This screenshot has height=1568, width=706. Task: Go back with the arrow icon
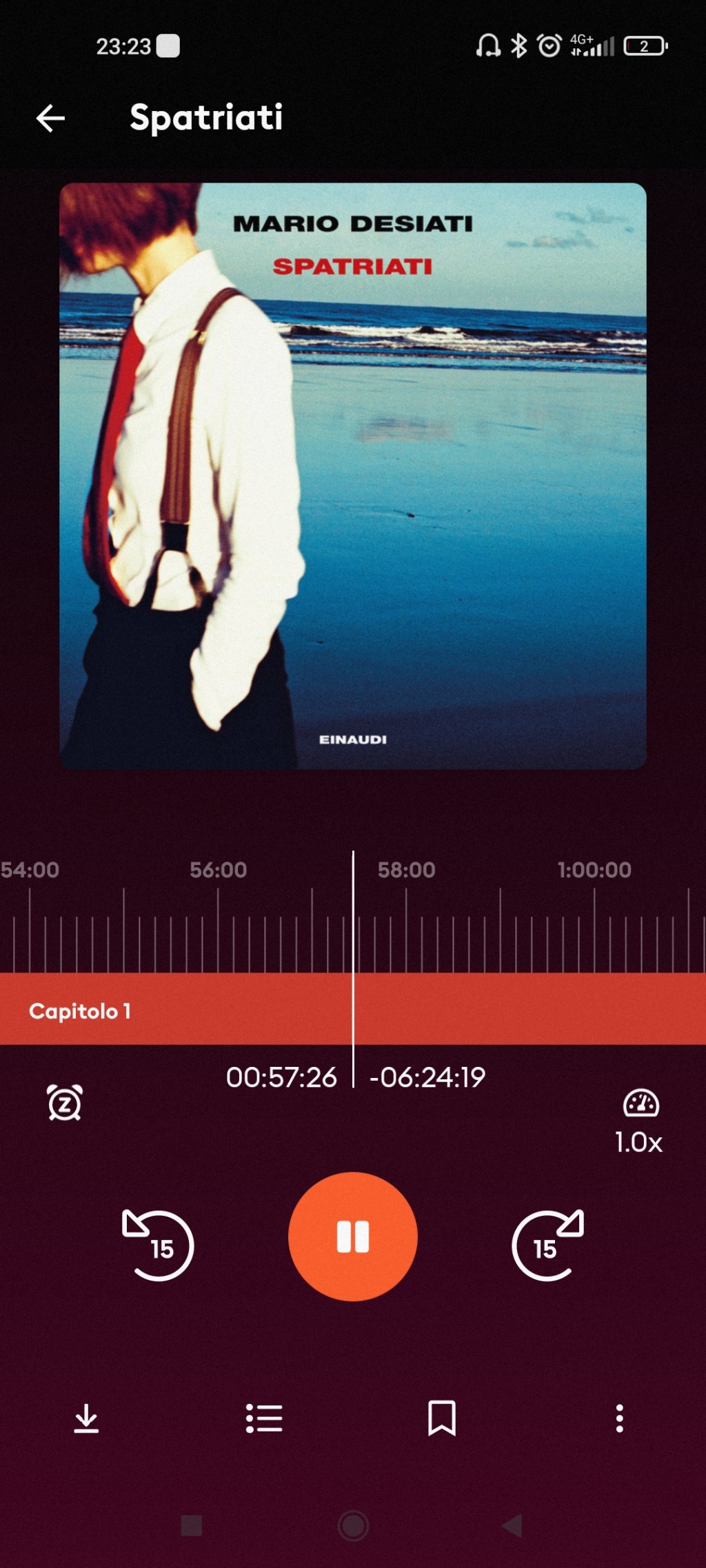(50, 118)
